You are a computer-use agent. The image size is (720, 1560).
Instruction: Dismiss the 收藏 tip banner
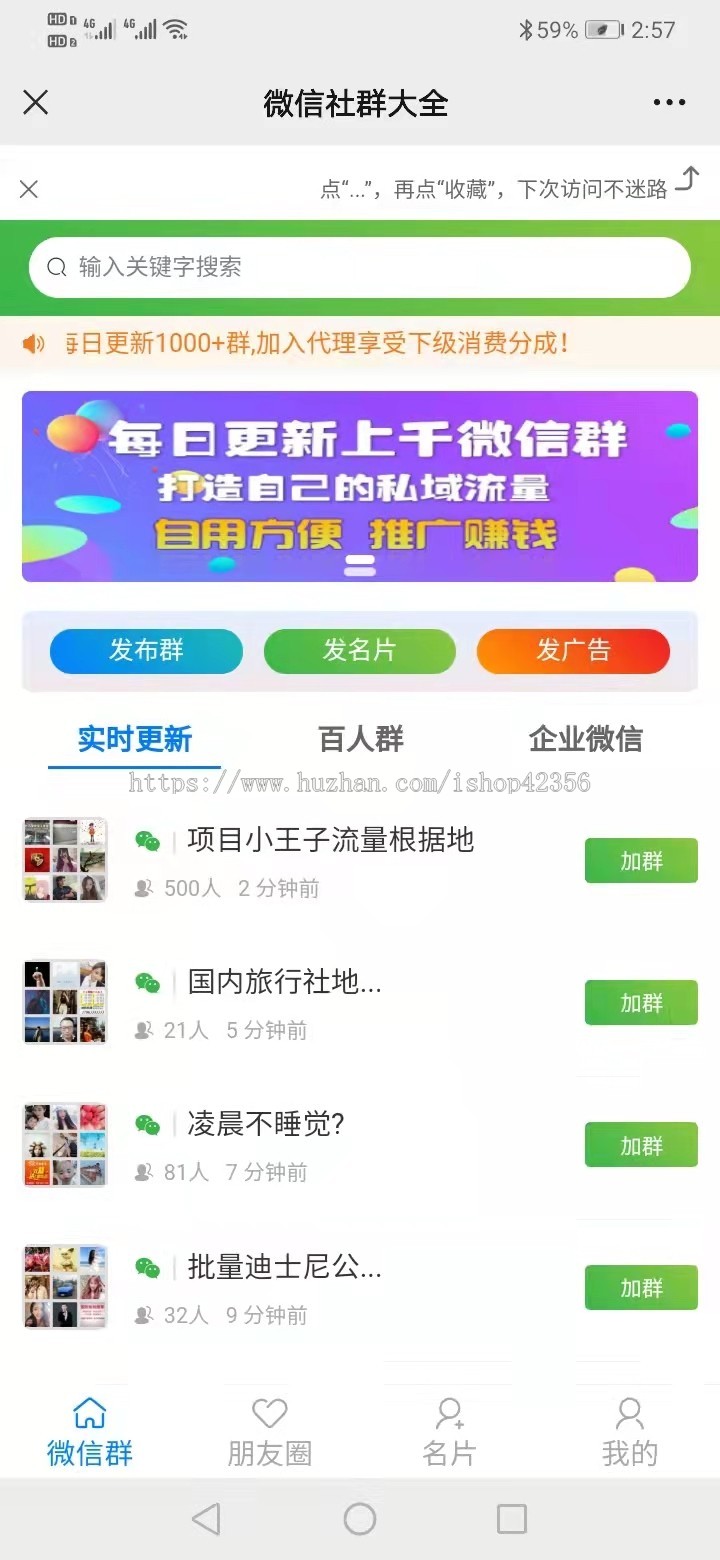(x=29, y=189)
